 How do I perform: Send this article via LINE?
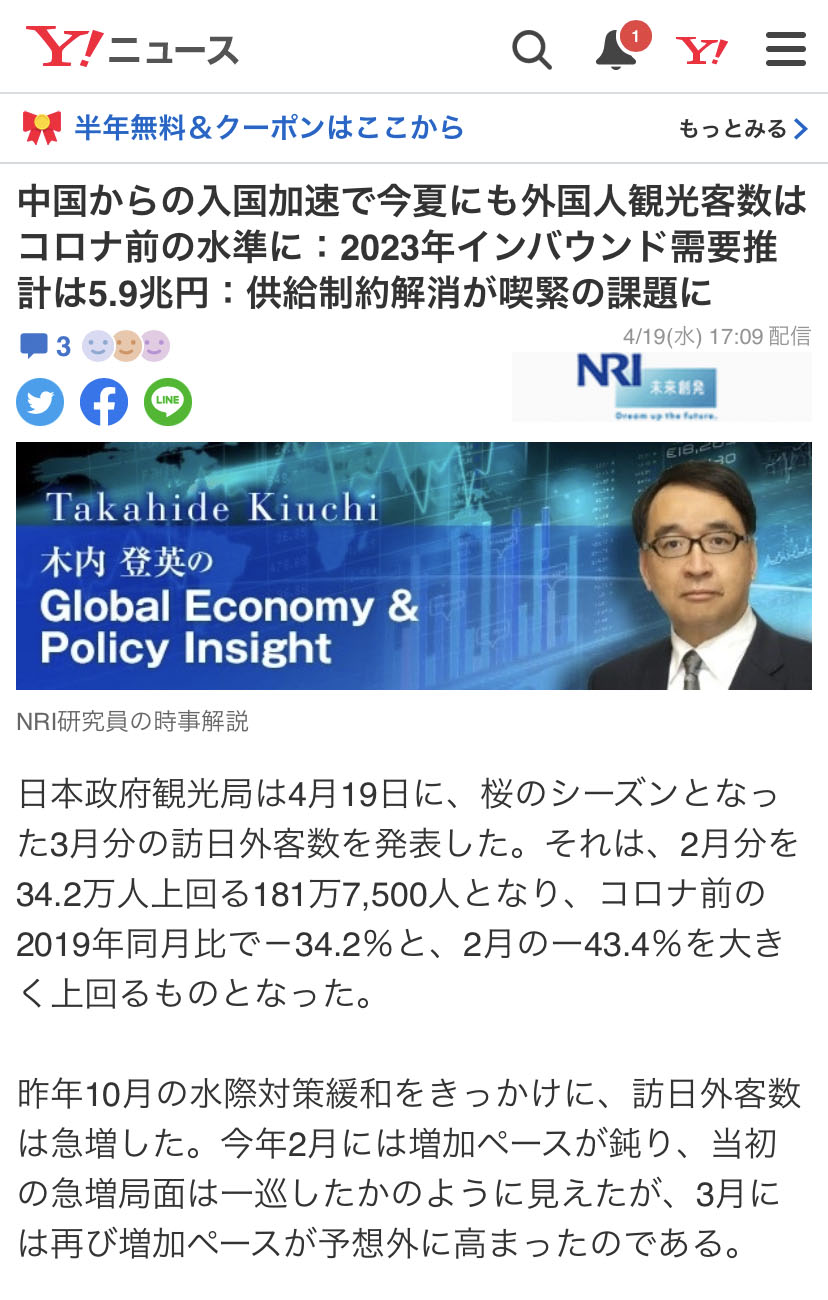[x=168, y=402]
